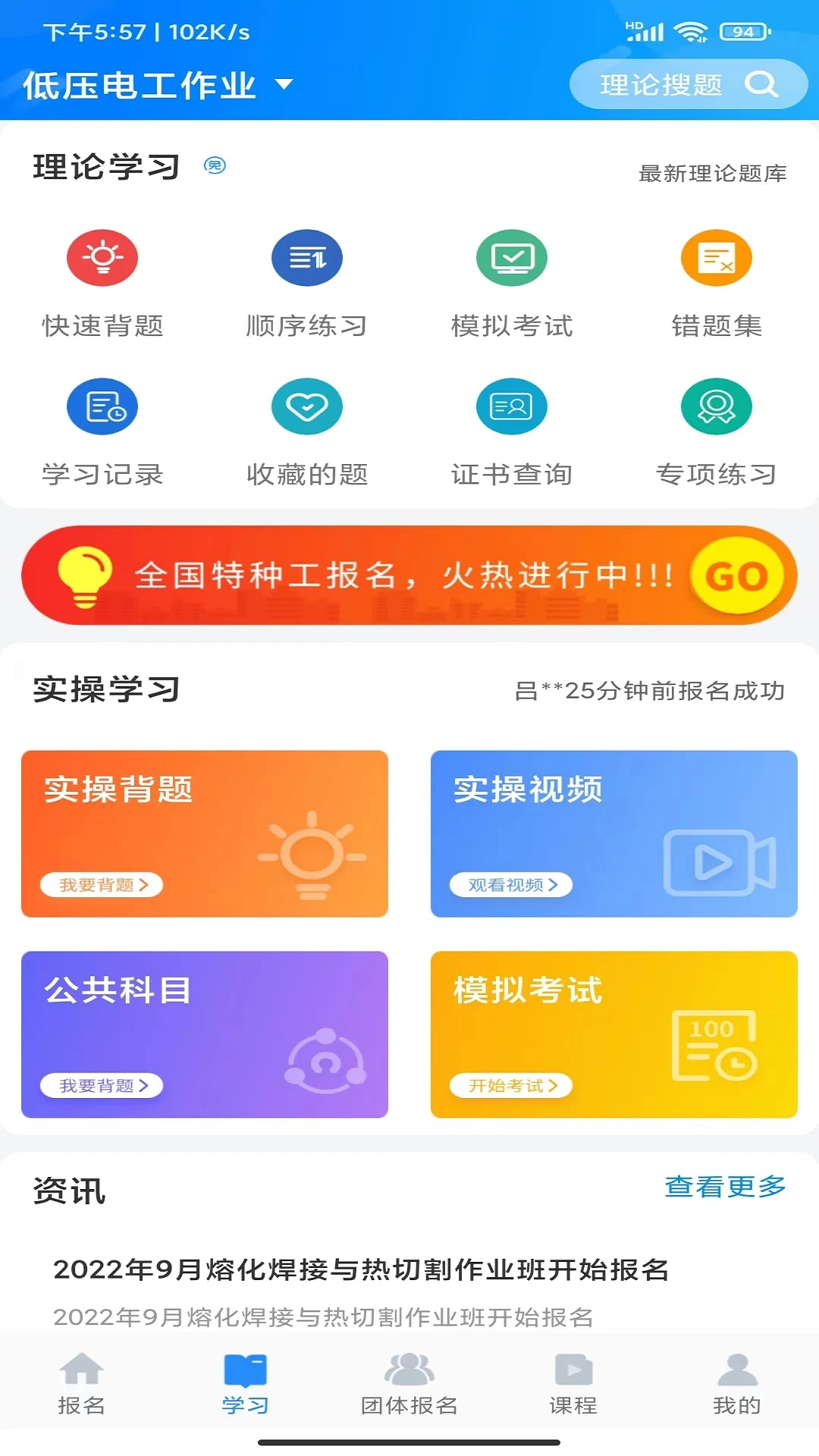Click 开始考试 on the 模拟考试 card
This screenshot has height=1456, width=819.
pyautogui.click(x=510, y=1086)
